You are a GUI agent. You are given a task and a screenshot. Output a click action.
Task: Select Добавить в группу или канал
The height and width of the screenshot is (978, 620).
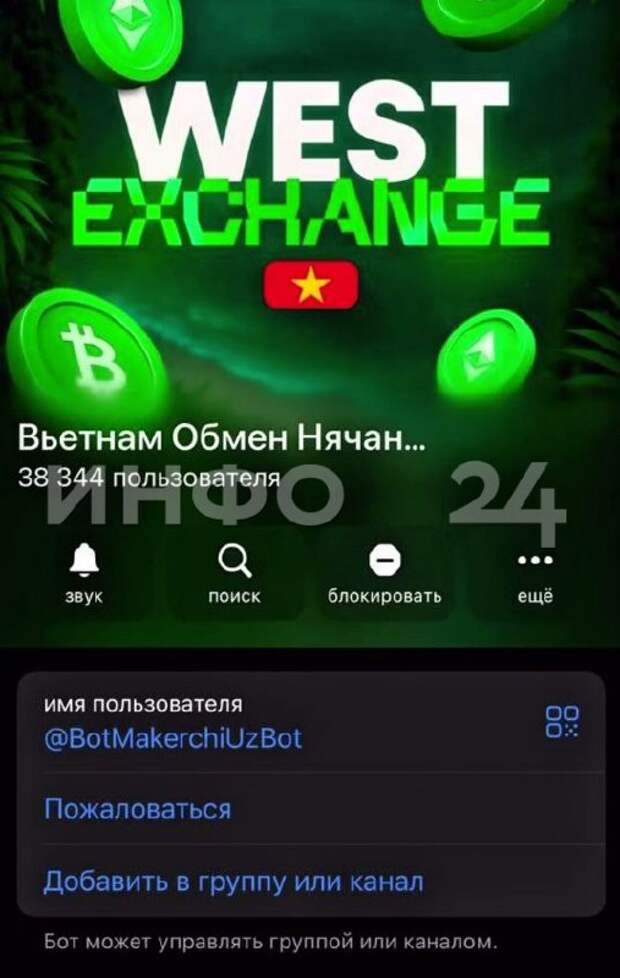point(233,881)
